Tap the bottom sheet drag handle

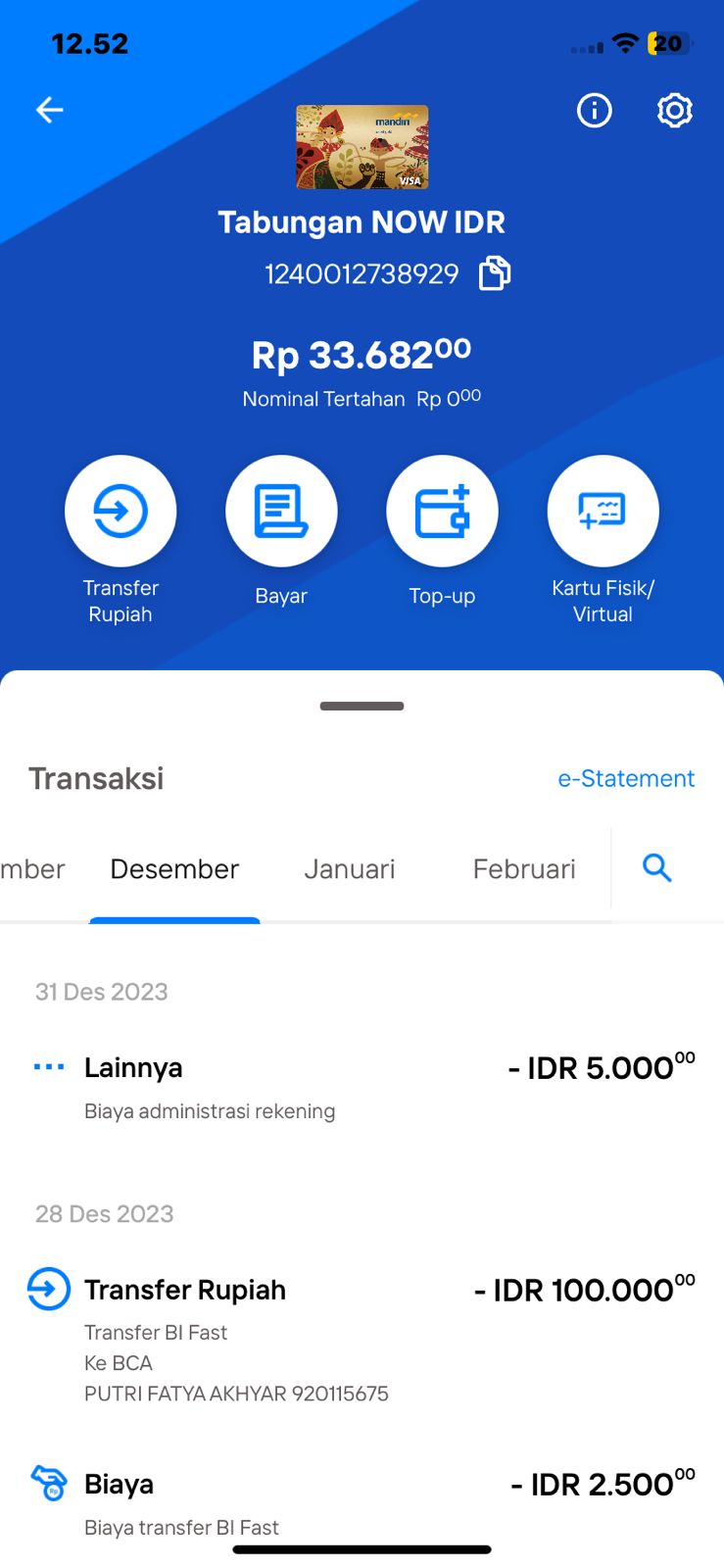[x=362, y=706]
